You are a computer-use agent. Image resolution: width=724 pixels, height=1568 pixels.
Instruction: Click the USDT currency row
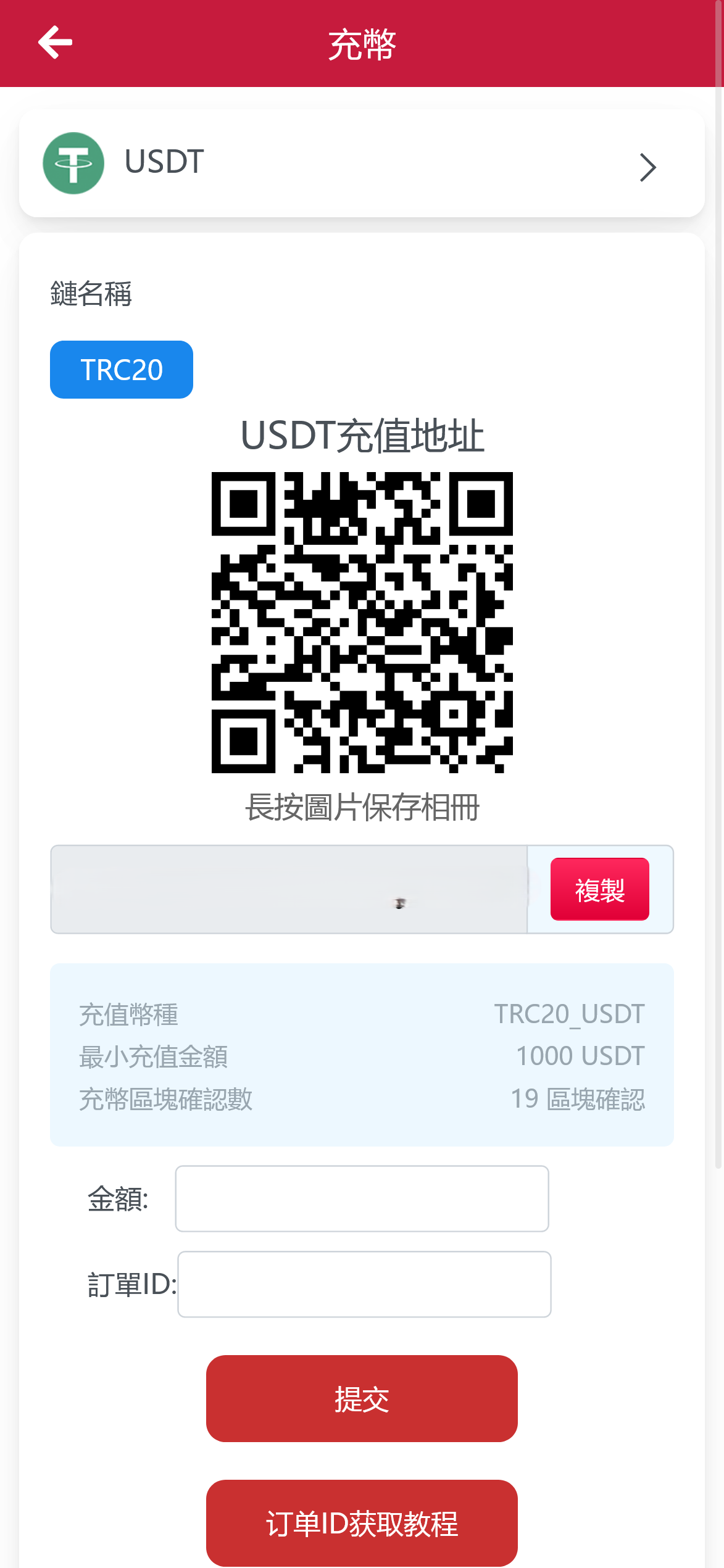coord(362,164)
